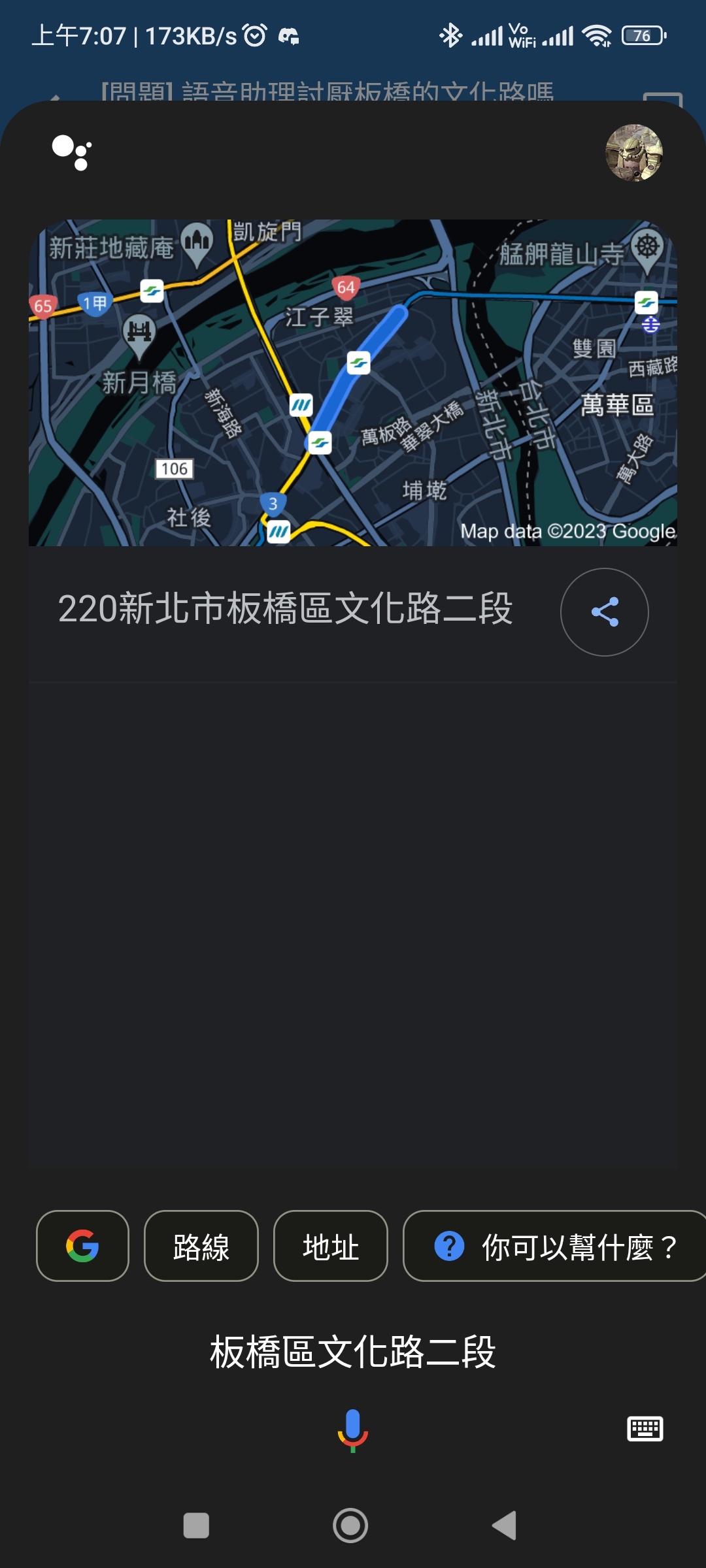Ask 你可以幫什麼？ via suggestion chip
The height and width of the screenshot is (1568, 706).
coord(556,1246)
